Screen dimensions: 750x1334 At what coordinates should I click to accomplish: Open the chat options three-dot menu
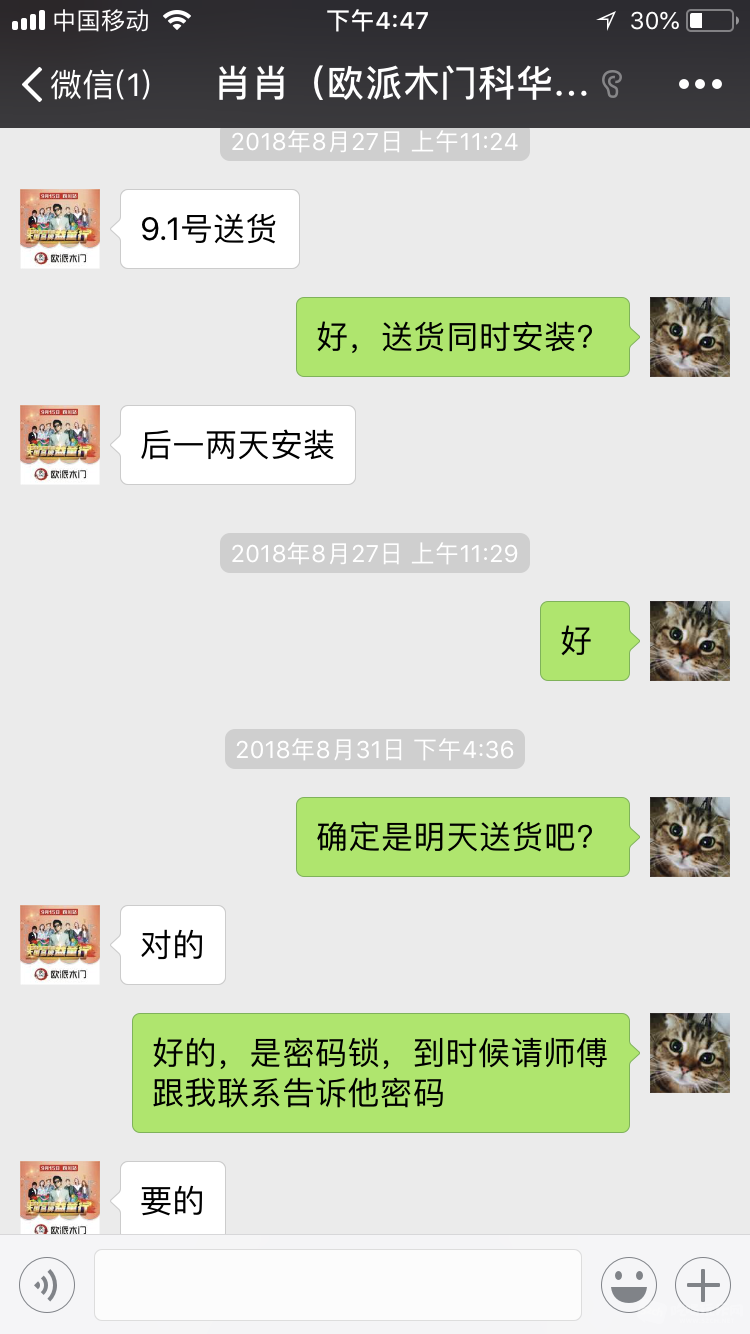point(699,85)
